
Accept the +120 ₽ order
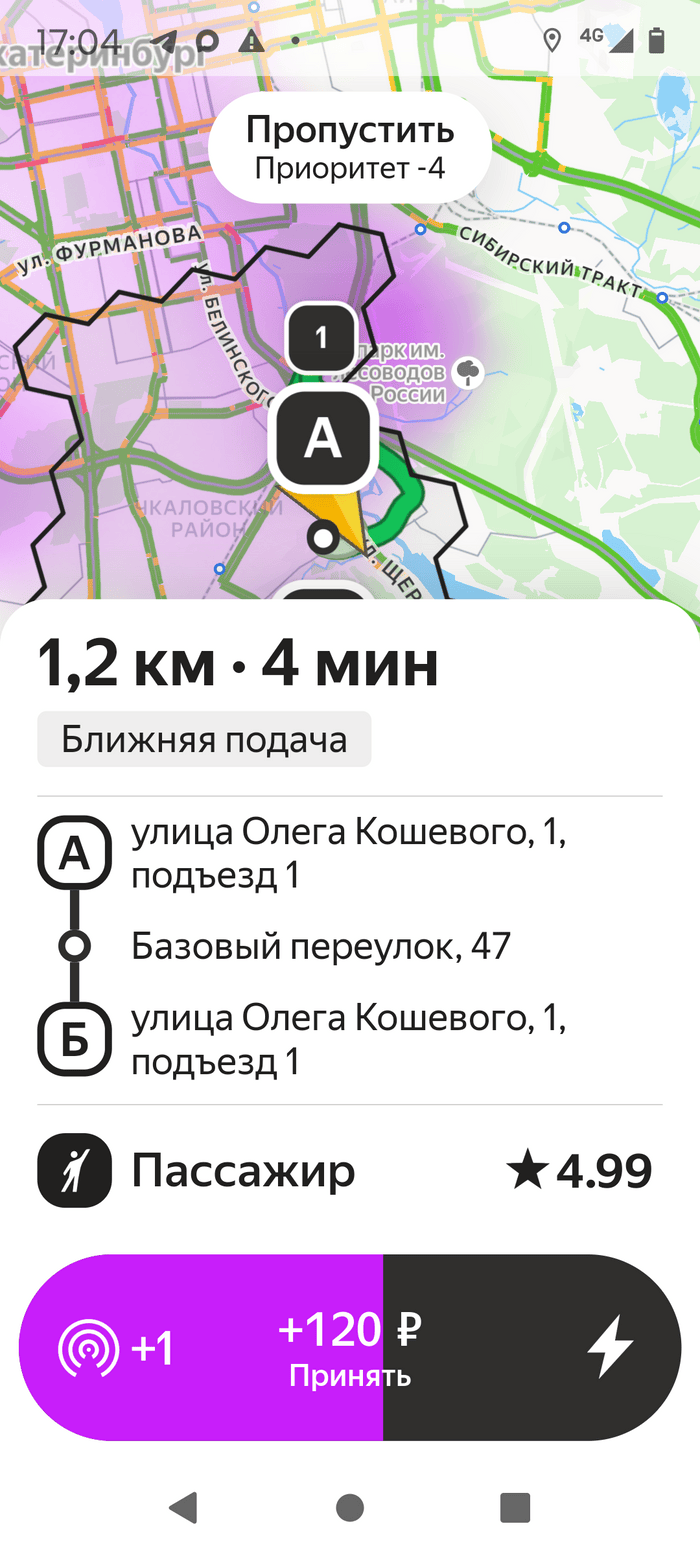(350, 1347)
